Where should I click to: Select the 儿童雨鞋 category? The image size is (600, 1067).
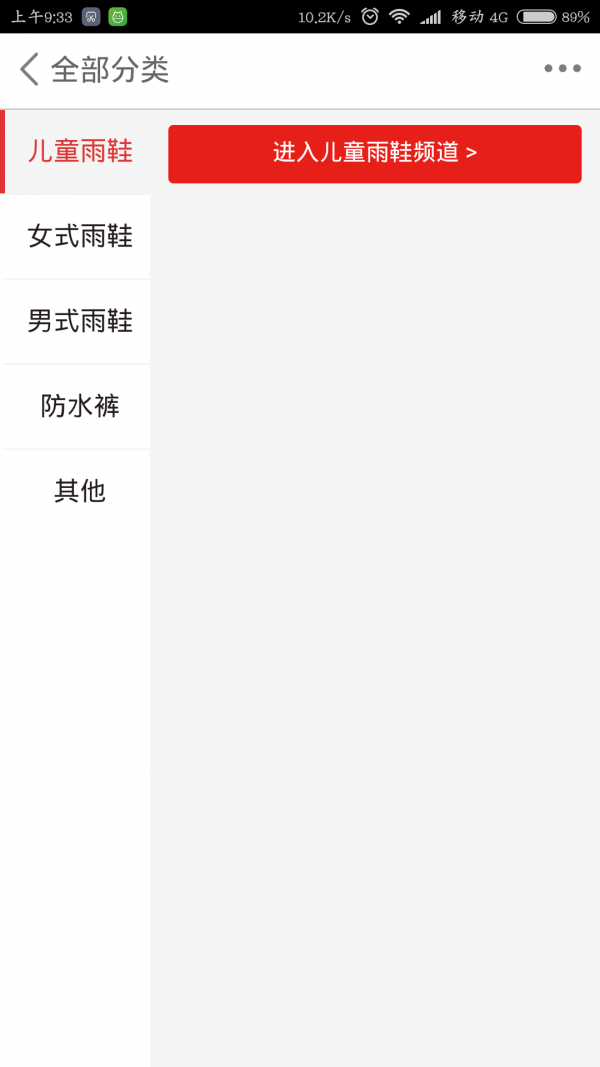click(x=78, y=152)
